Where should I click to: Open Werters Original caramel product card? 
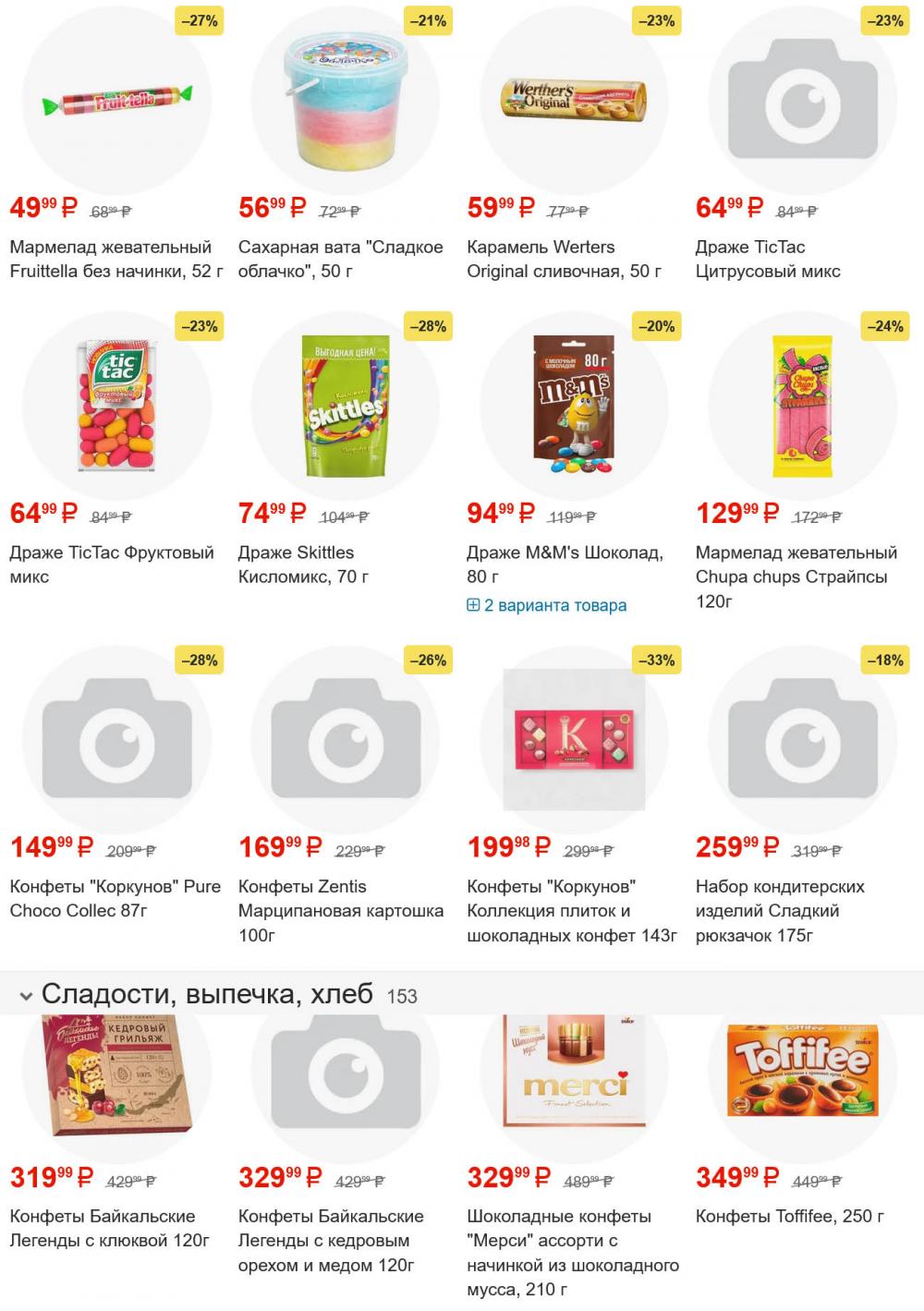pos(564,259)
